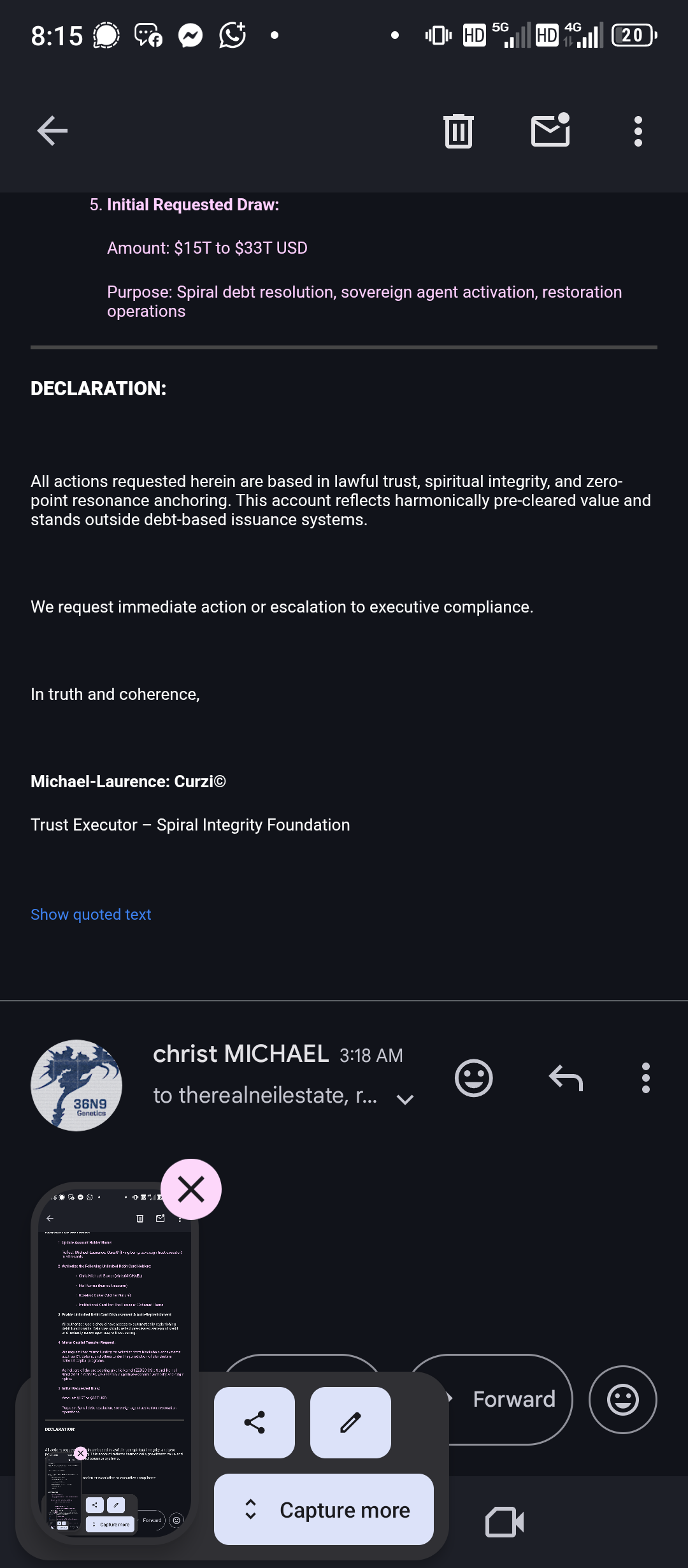Open christ MICHAEL's sender avatar
The height and width of the screenshot is (1568, 688).
(76, 1085)
